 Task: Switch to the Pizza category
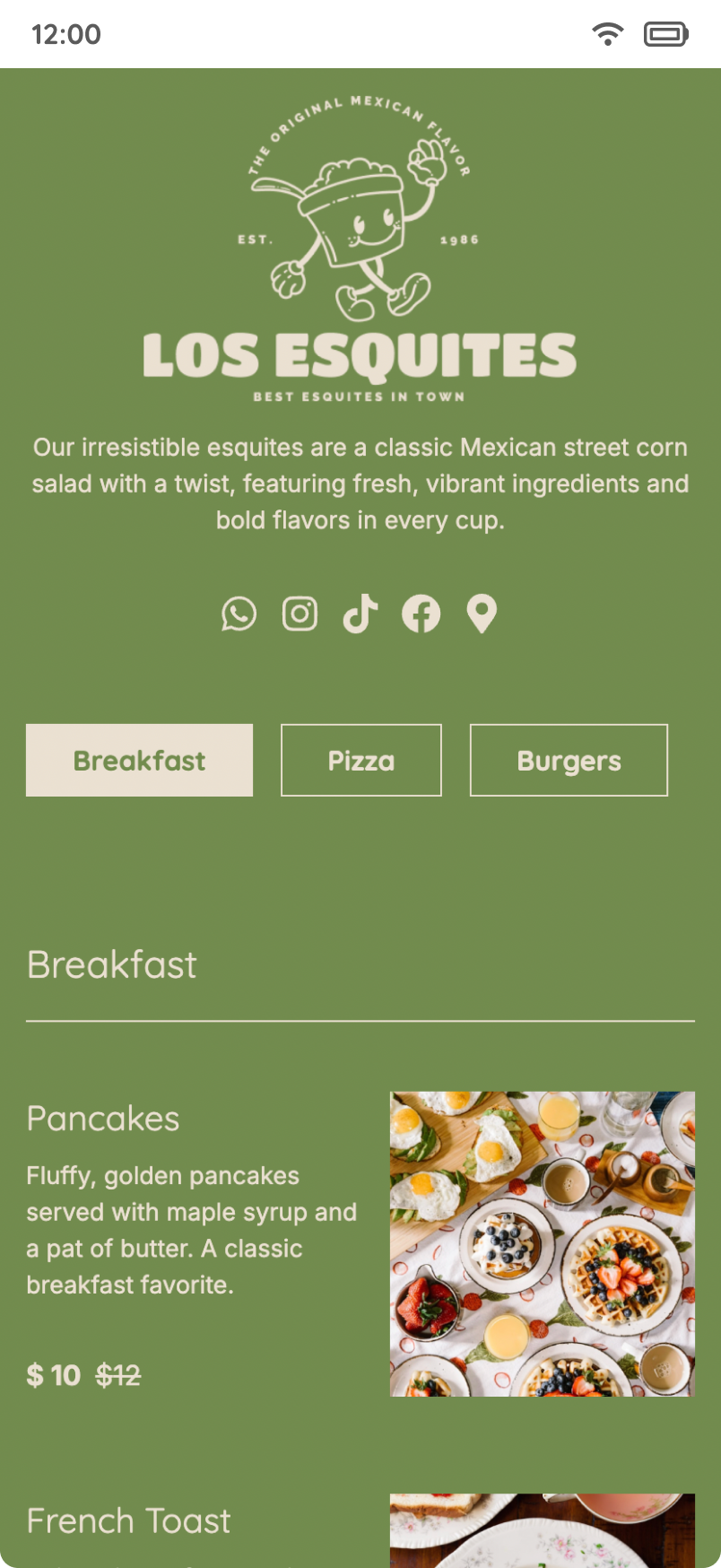(x=361, y=761)
